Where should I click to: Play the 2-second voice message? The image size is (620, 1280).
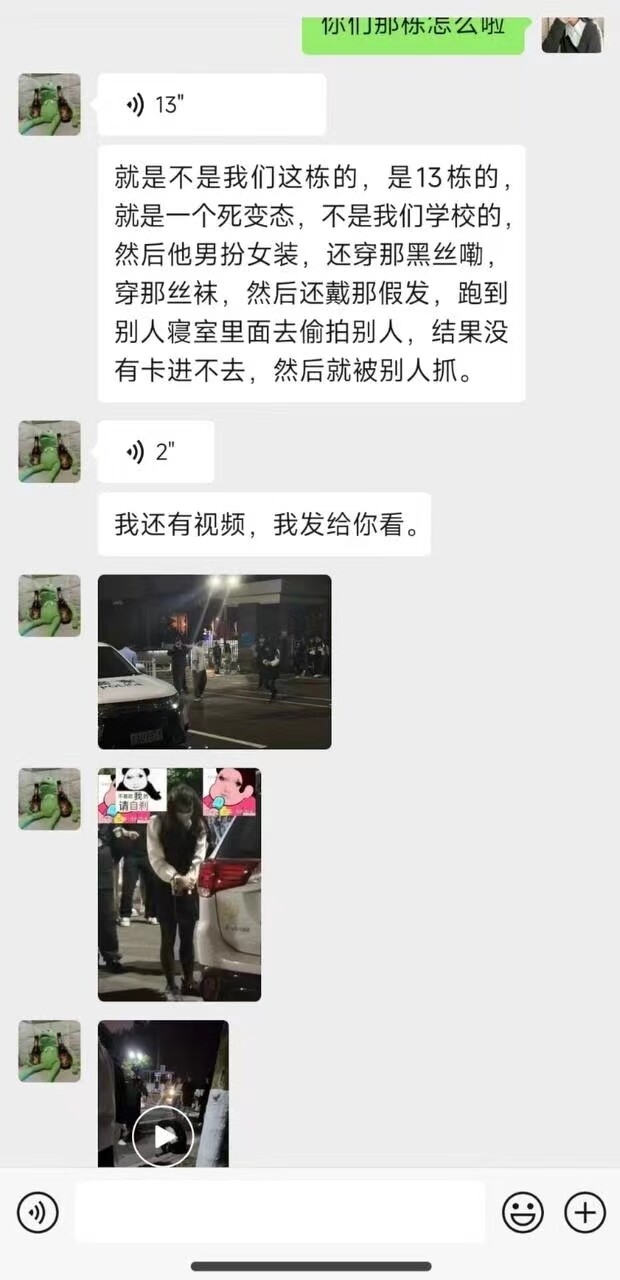[156, 451]
